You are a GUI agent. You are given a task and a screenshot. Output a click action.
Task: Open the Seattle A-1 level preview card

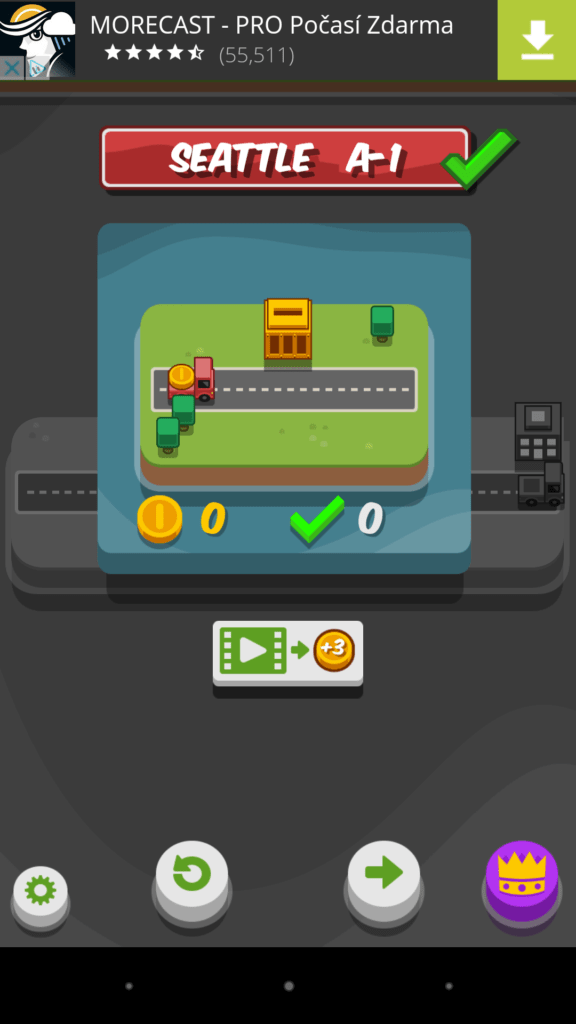pos(284,398)
